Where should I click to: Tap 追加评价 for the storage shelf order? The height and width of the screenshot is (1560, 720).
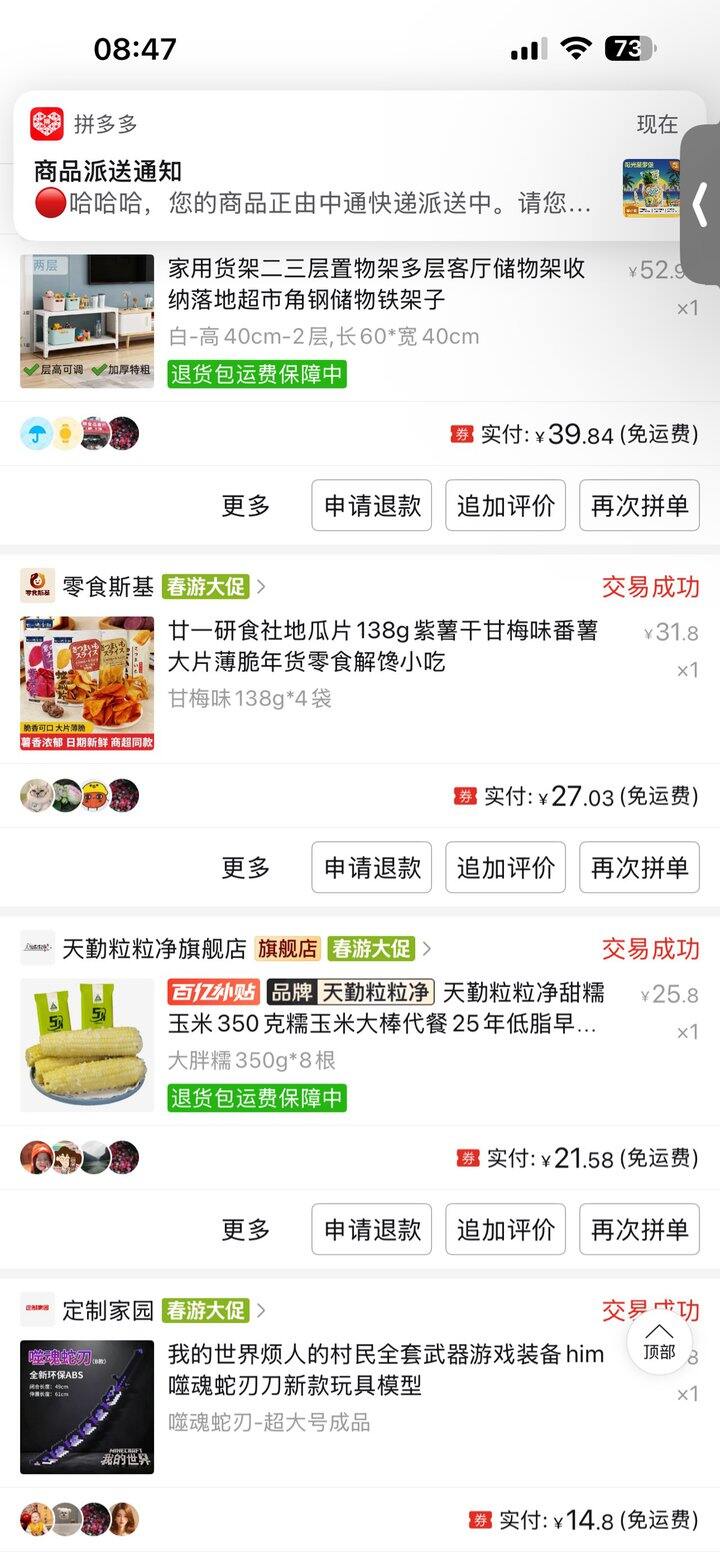[505, 506]
